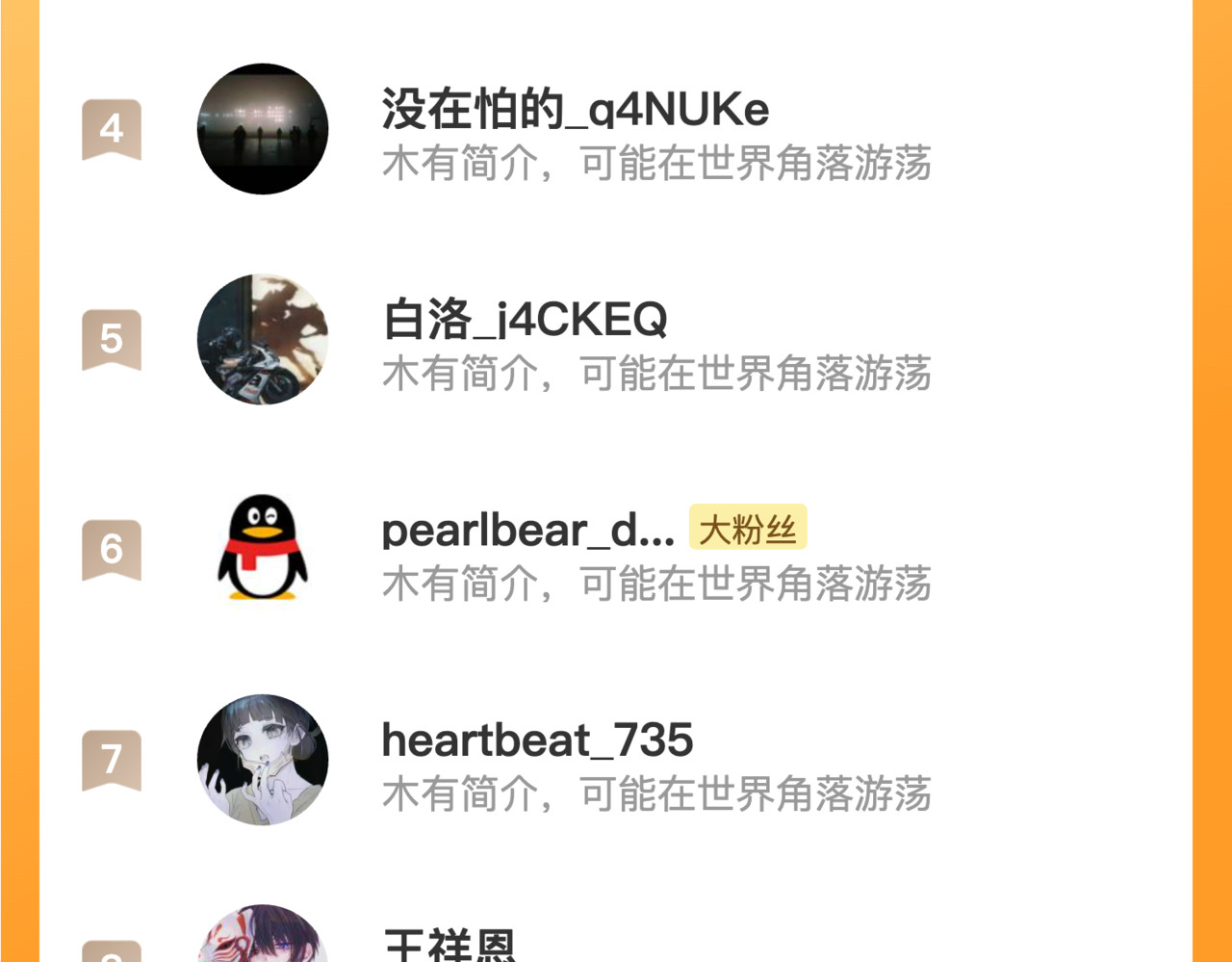
Task: Open the profile of 王祥恩
Action: [x=449, y=944]
